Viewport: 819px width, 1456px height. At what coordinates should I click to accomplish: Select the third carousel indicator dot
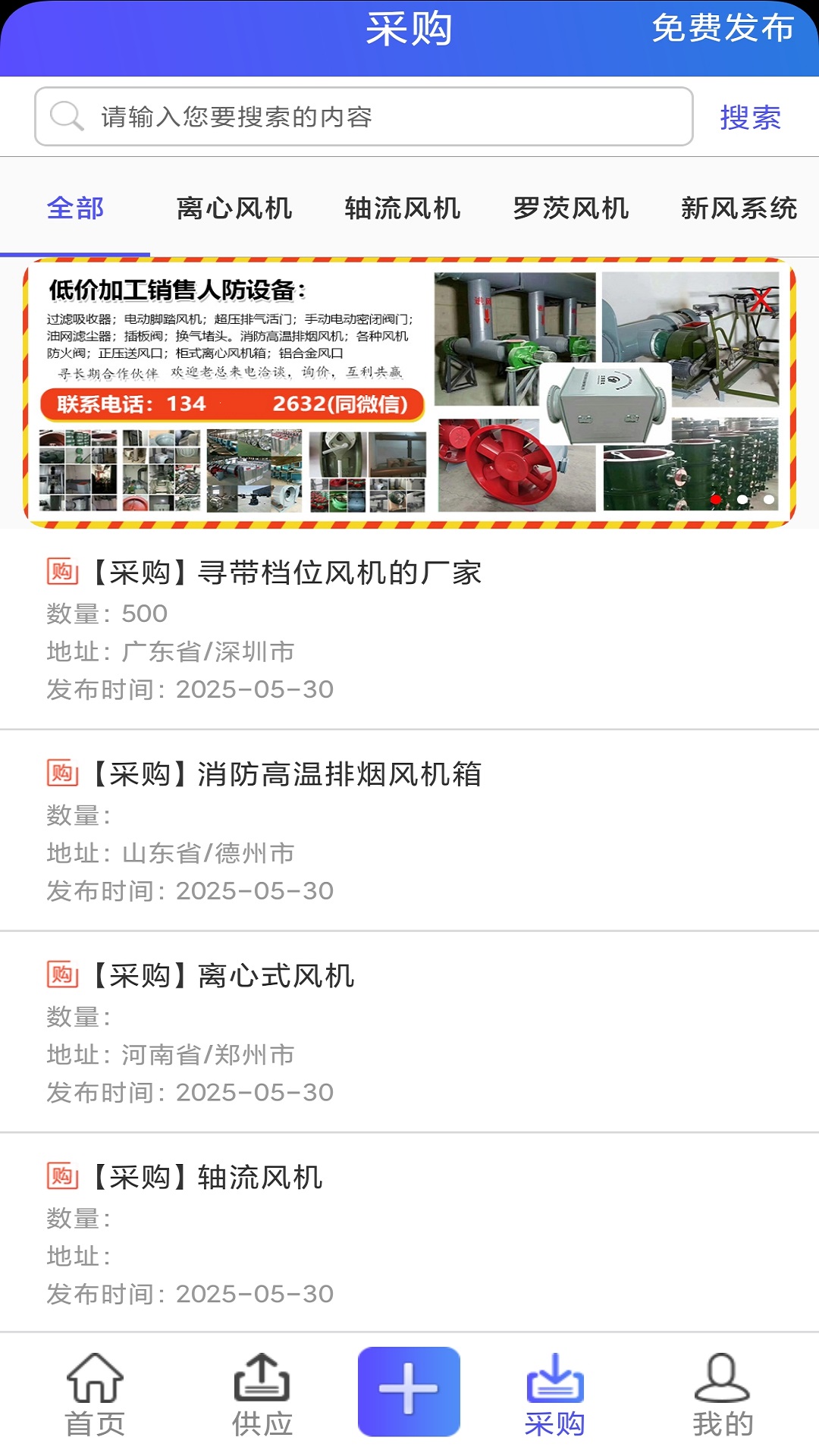tap(767, 500)
